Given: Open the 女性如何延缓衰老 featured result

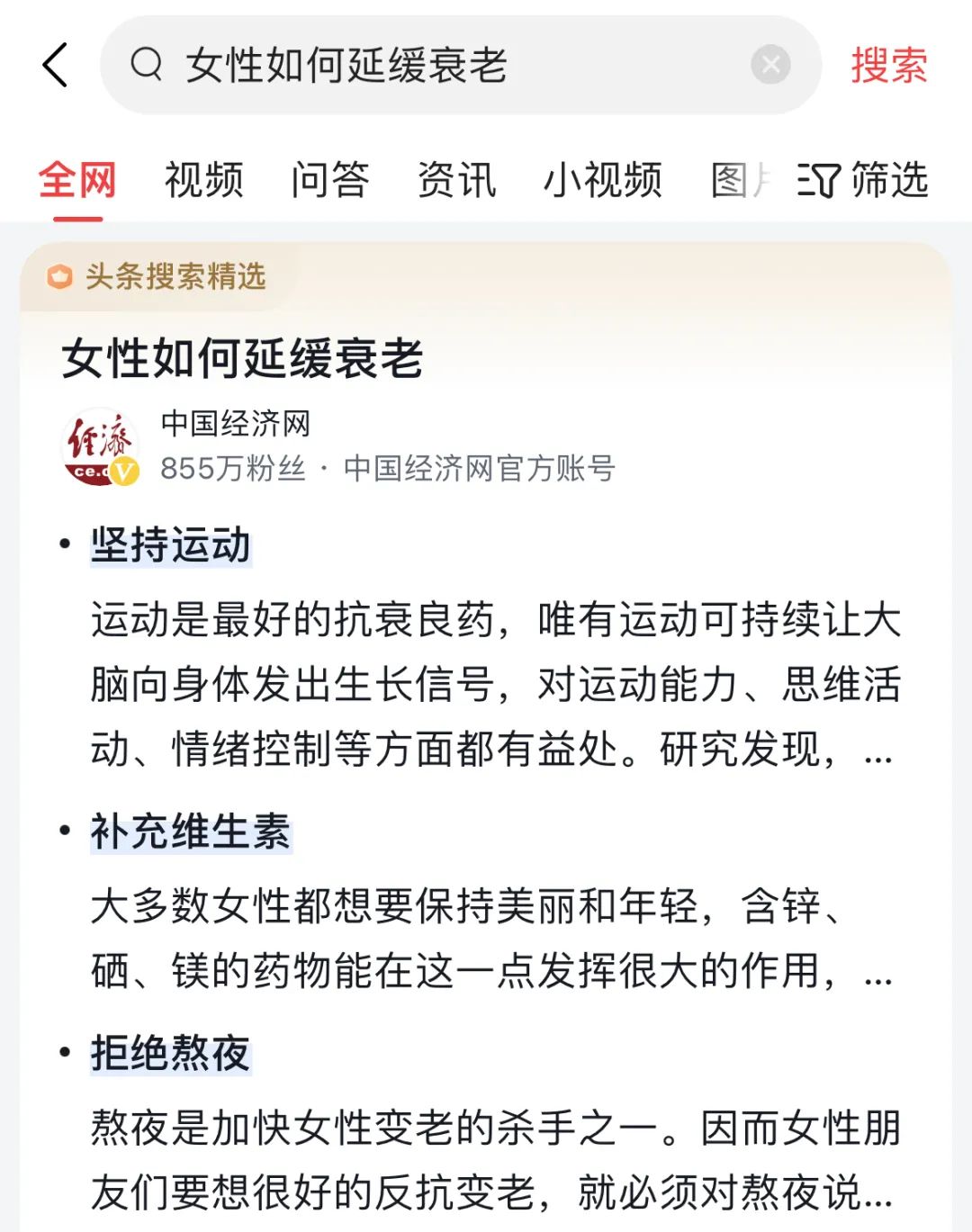Looking at the screenshot, I should pyautogui.click(x=243, y=358).
